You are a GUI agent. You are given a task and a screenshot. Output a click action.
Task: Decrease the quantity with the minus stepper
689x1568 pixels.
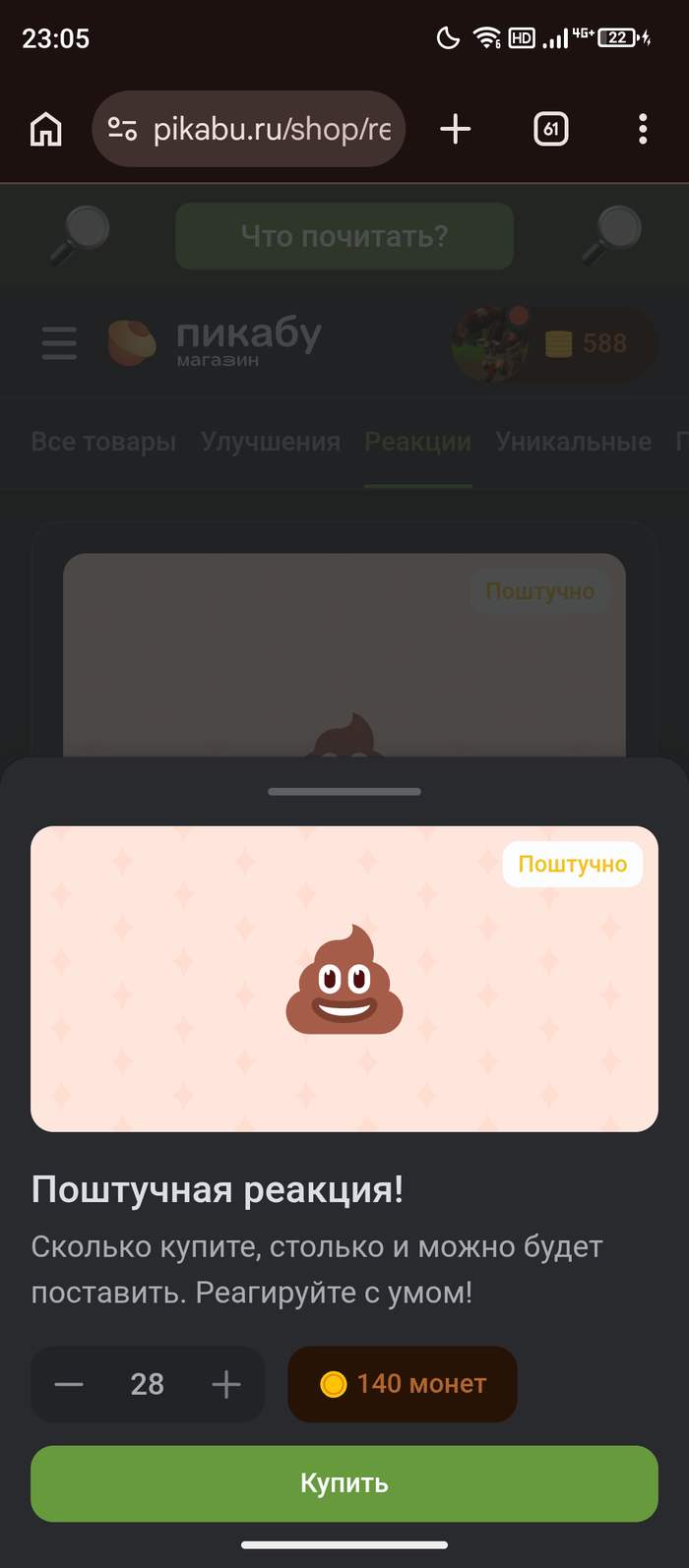click(69, 1384)
